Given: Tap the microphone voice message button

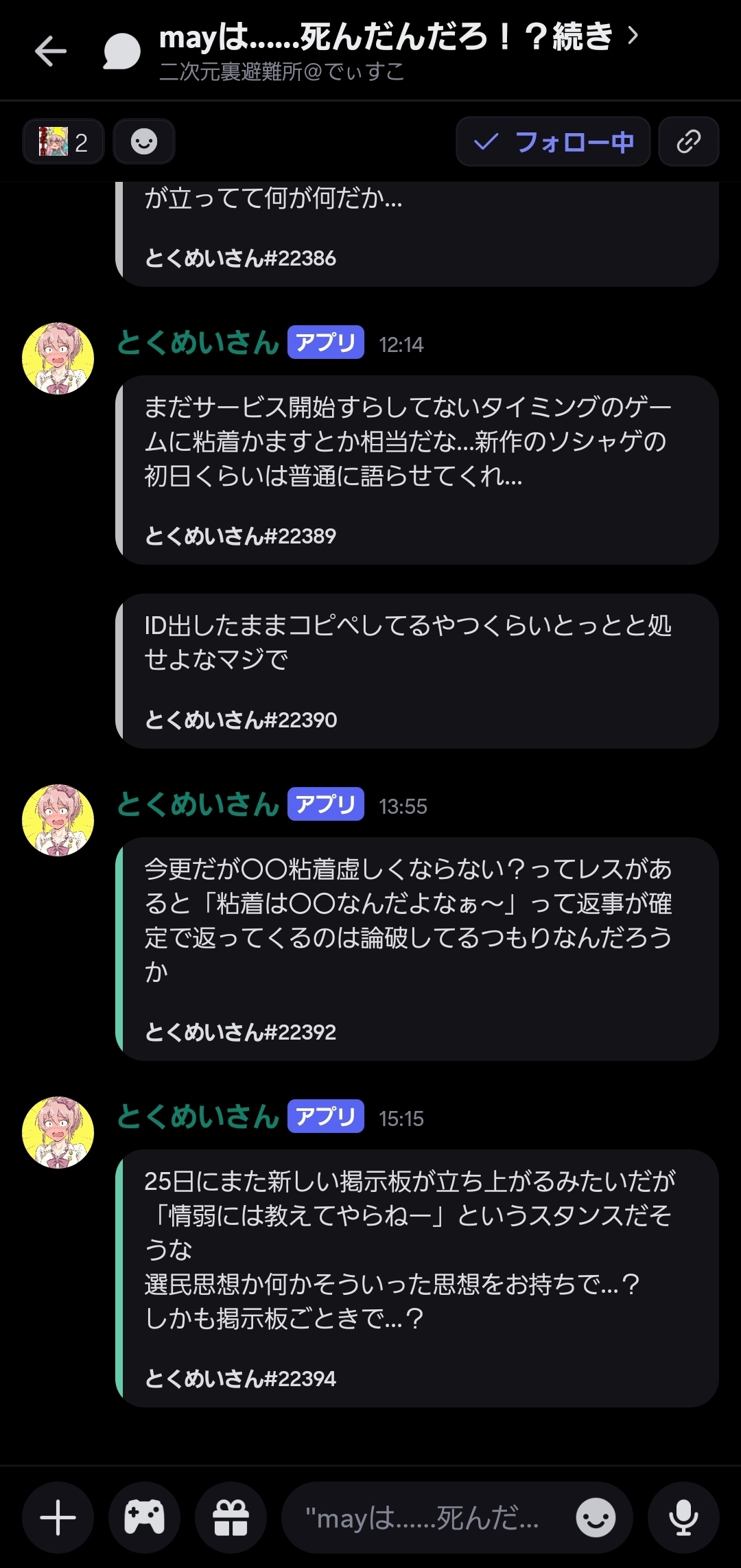Looking at the screenshot, I should point(683,1517).
